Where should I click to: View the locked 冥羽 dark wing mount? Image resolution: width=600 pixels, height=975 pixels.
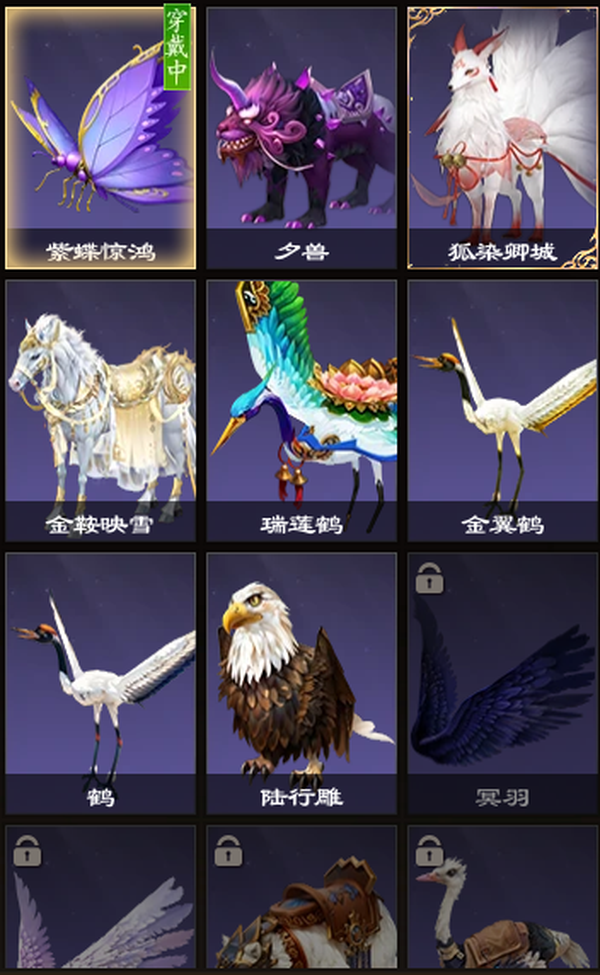[x=502, y=683]
